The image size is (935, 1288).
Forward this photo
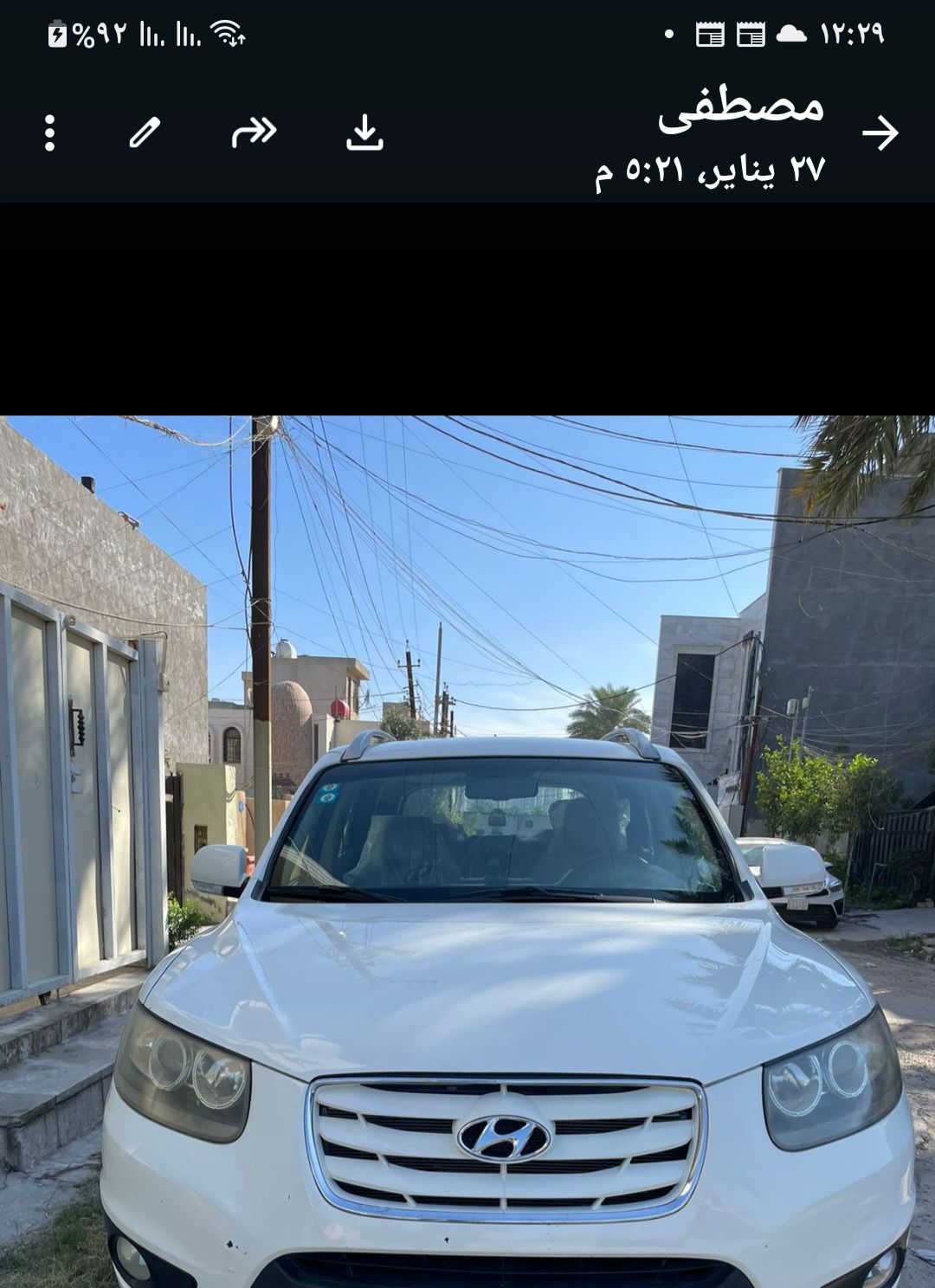254,132
